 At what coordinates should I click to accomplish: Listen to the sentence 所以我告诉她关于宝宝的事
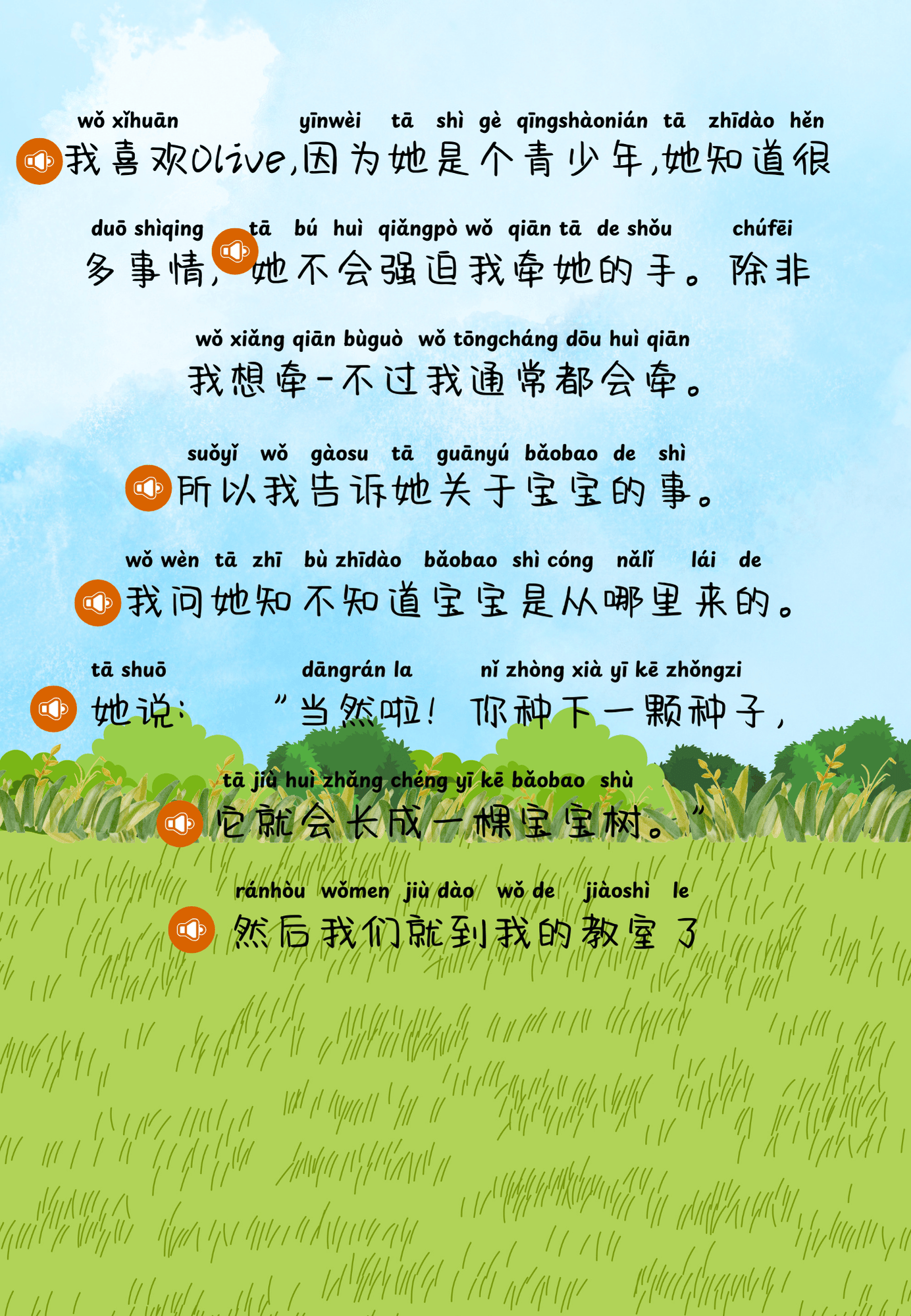tap(149, 488)
